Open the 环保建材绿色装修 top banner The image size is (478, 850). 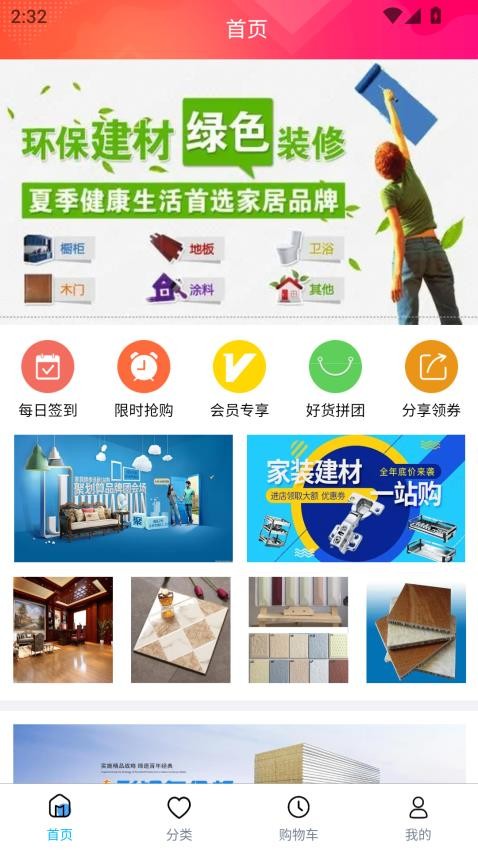239,192
